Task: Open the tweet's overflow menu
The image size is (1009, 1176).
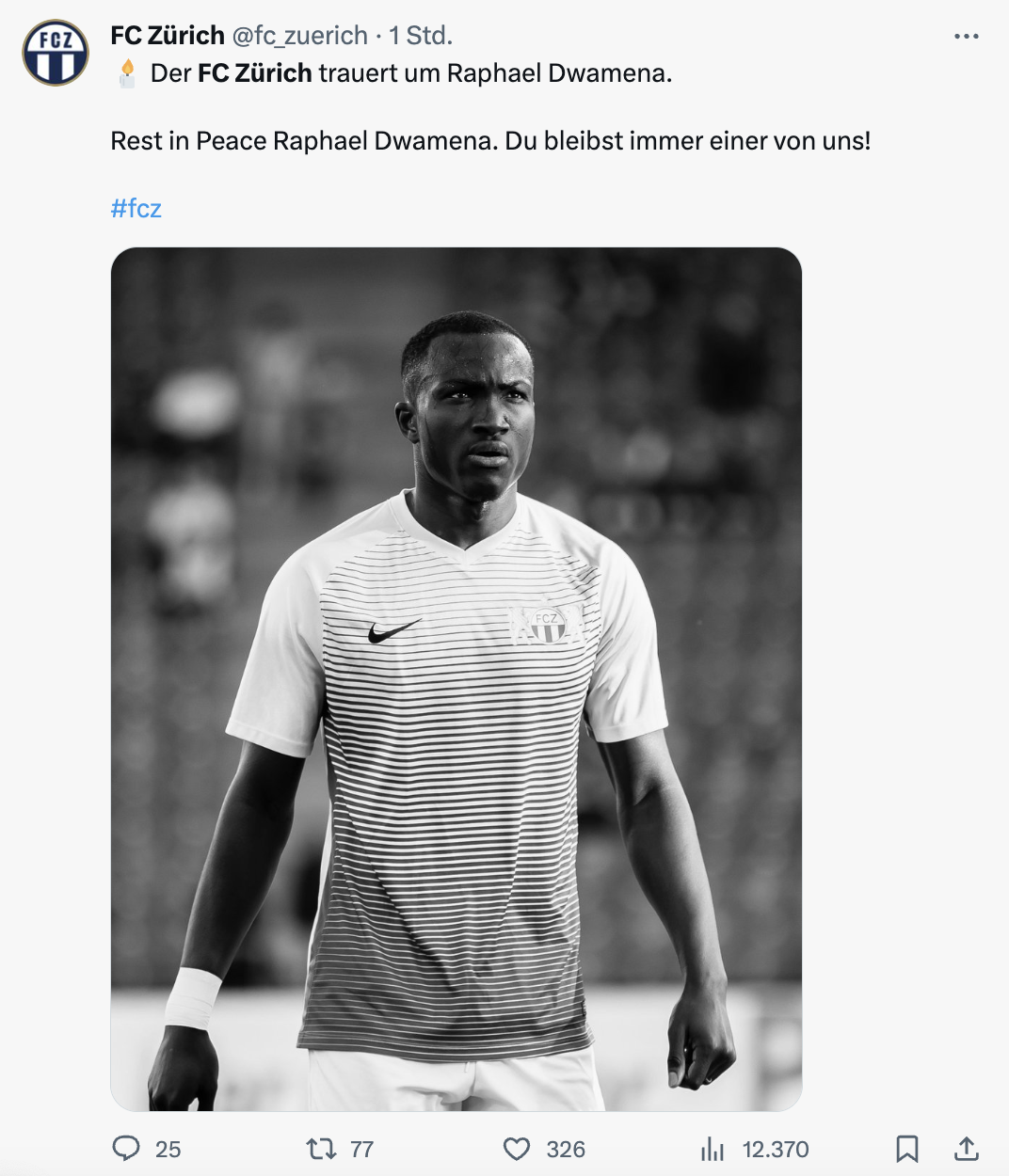Action: 966,37
